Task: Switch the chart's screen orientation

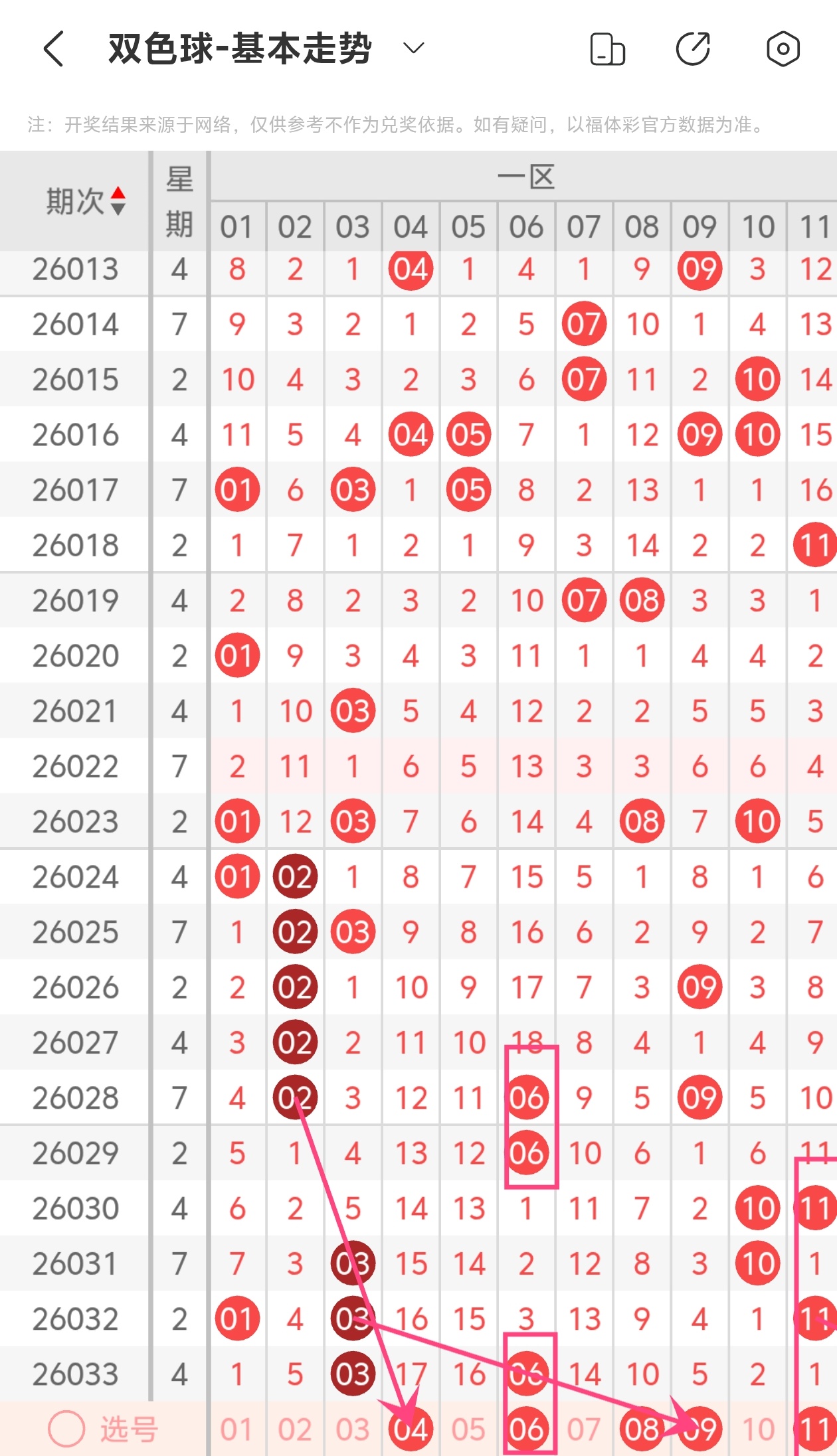Action: tap(607, 49)
